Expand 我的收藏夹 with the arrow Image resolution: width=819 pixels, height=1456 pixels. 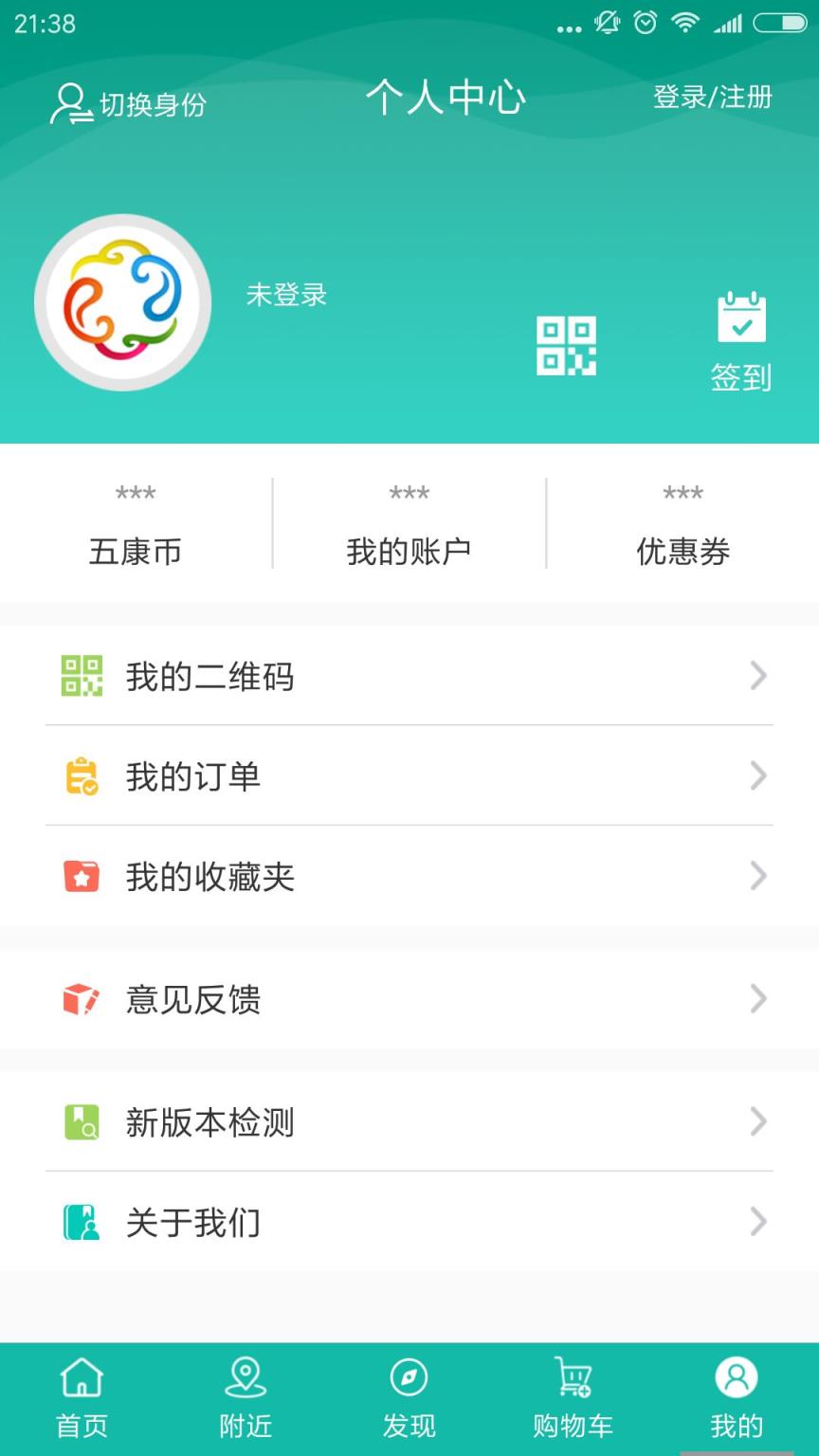757,877
